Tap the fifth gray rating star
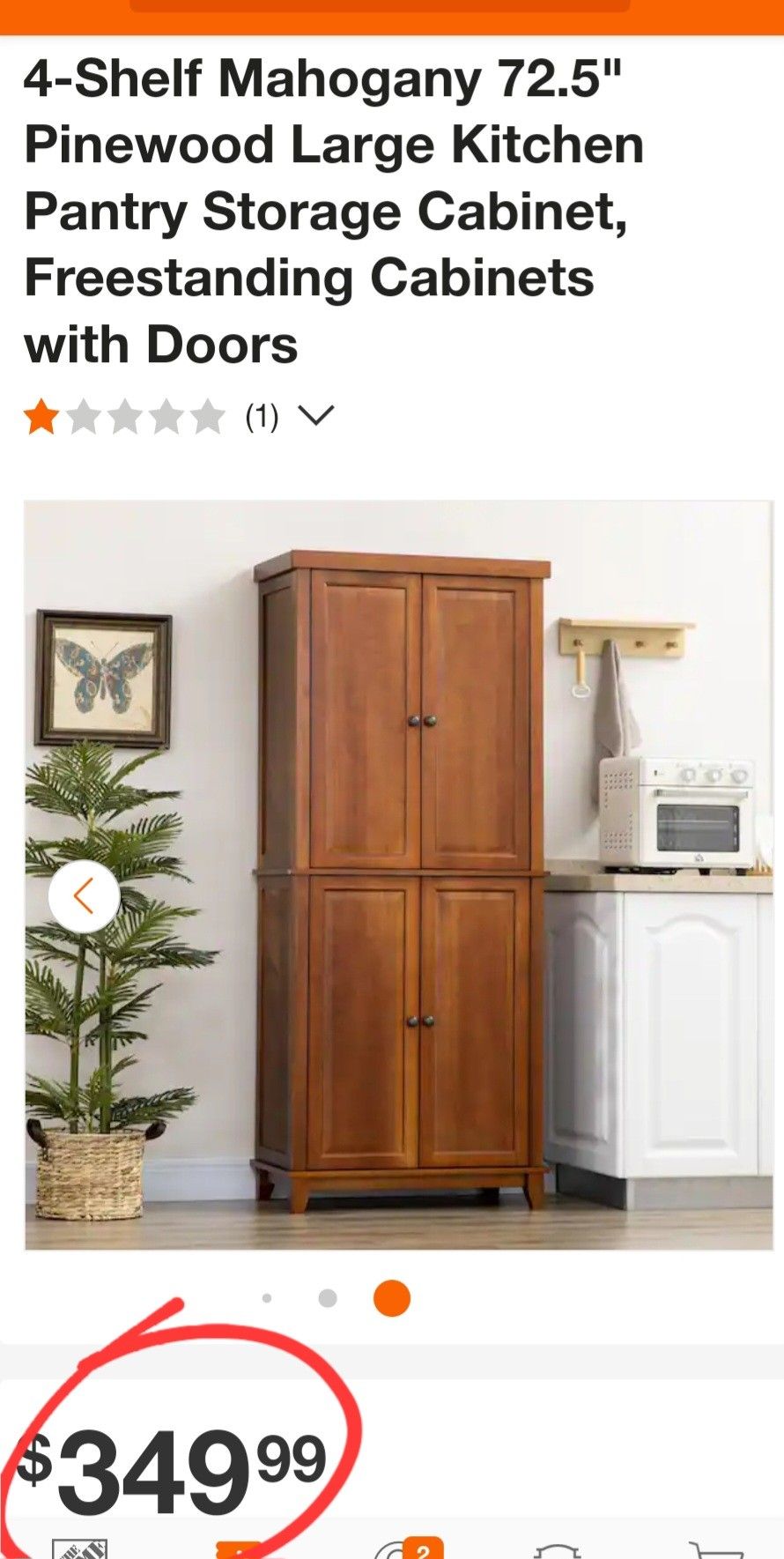This screenshot has width=784, height=1559. click(x=209, y=414)
